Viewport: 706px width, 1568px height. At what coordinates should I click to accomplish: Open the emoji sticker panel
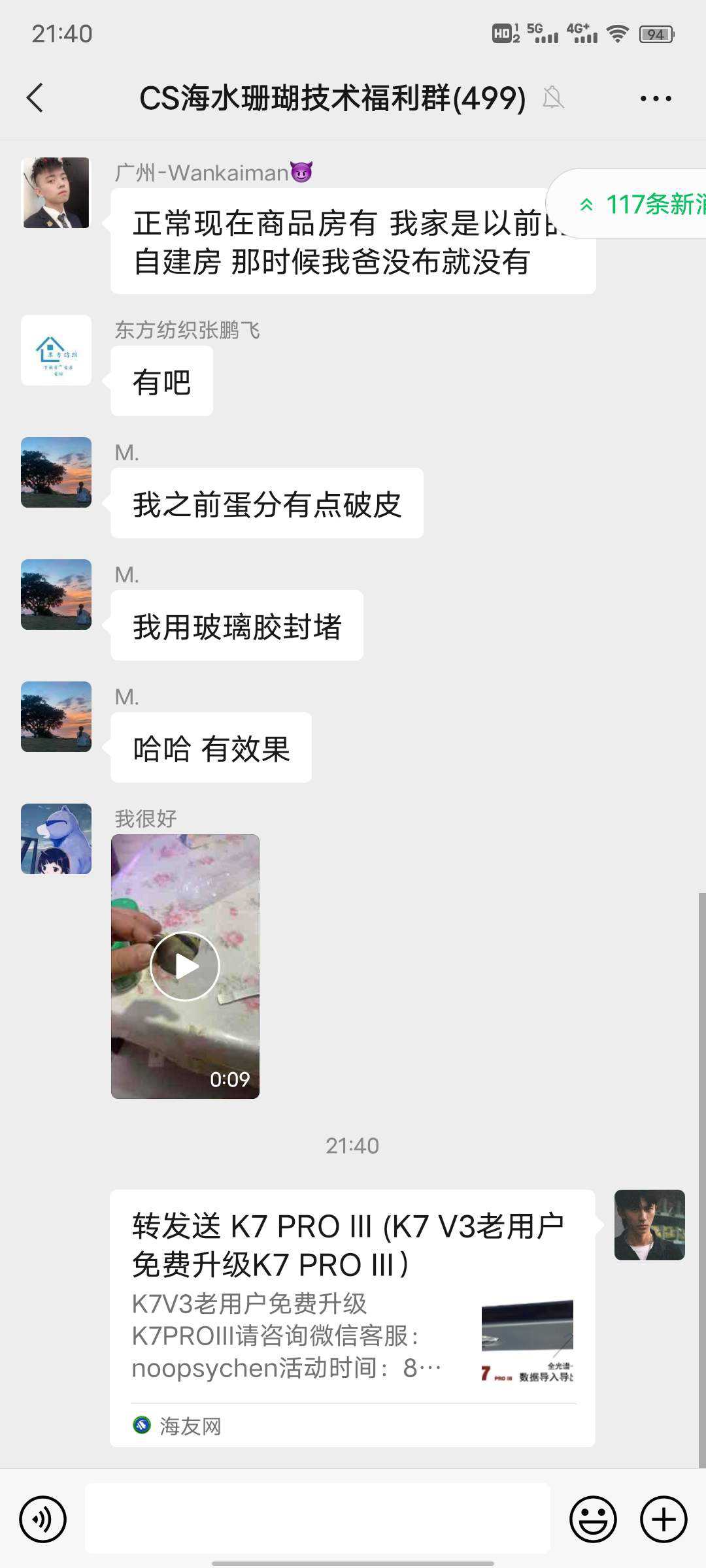coord(593,1519)
